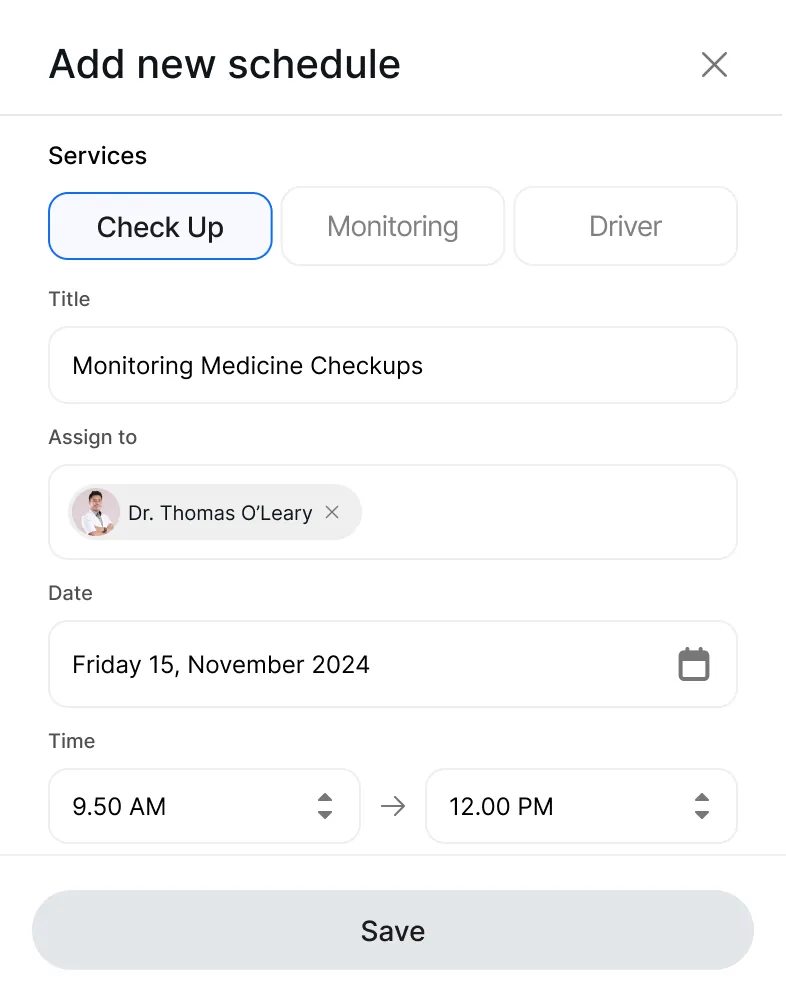
Task: Save the new schedule
Action: pos(393,930)
